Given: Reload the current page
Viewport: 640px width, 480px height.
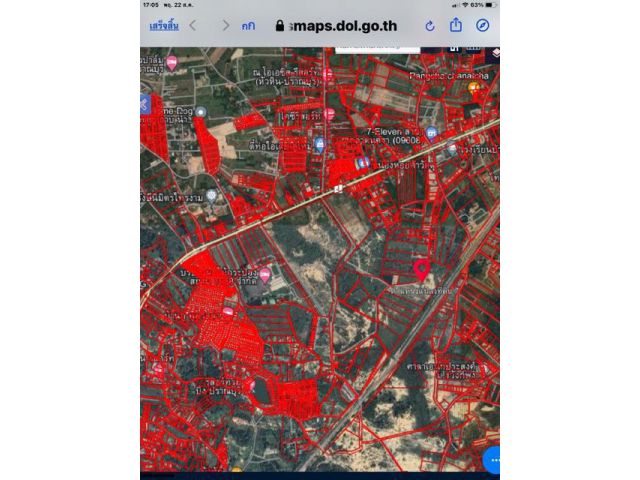Looking at the screenshot, I should click(x=429, y=25).
